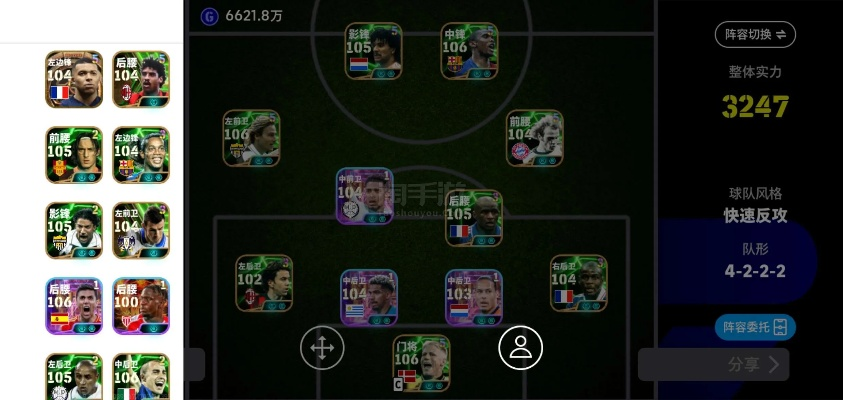Pick the 前腰 105 bench player card
This screenshot has width=843, height=400.
point(74,155)
